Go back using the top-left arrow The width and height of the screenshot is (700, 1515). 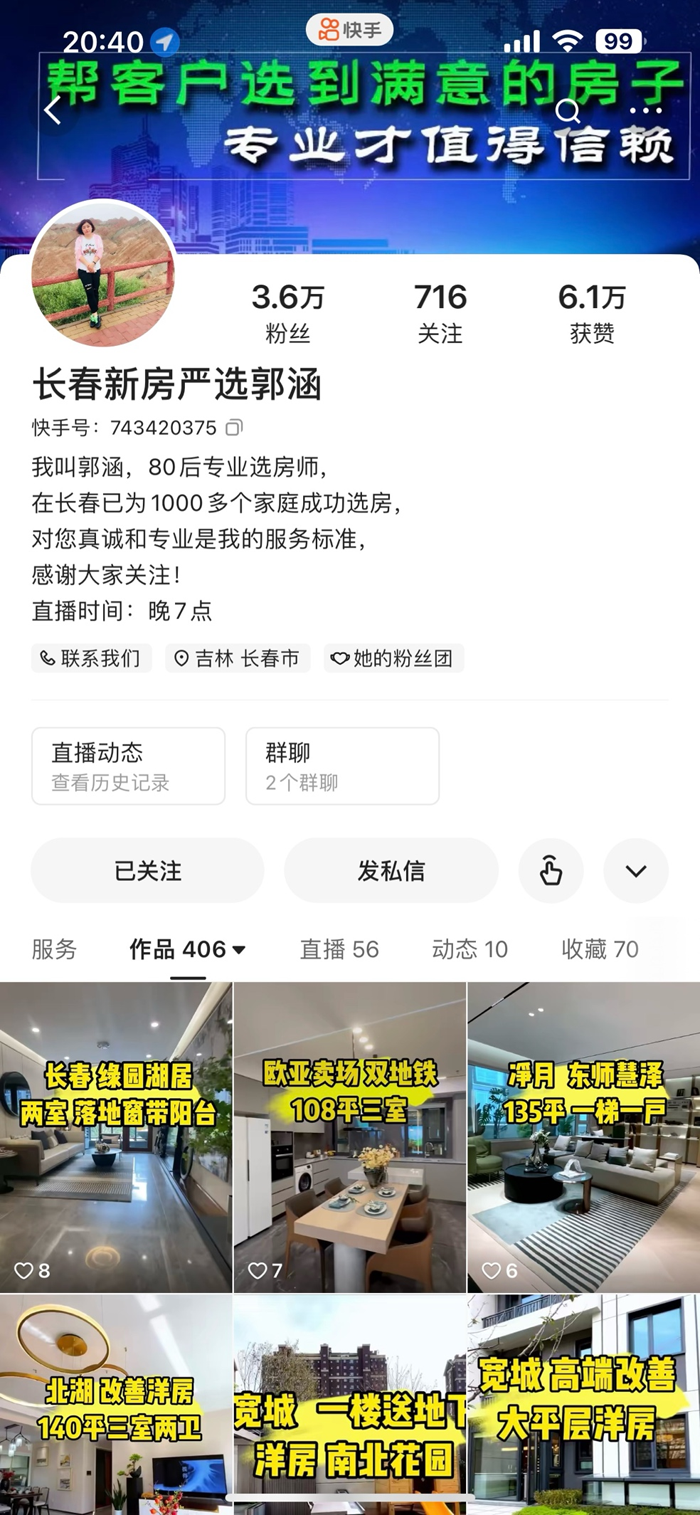(53, 111)
